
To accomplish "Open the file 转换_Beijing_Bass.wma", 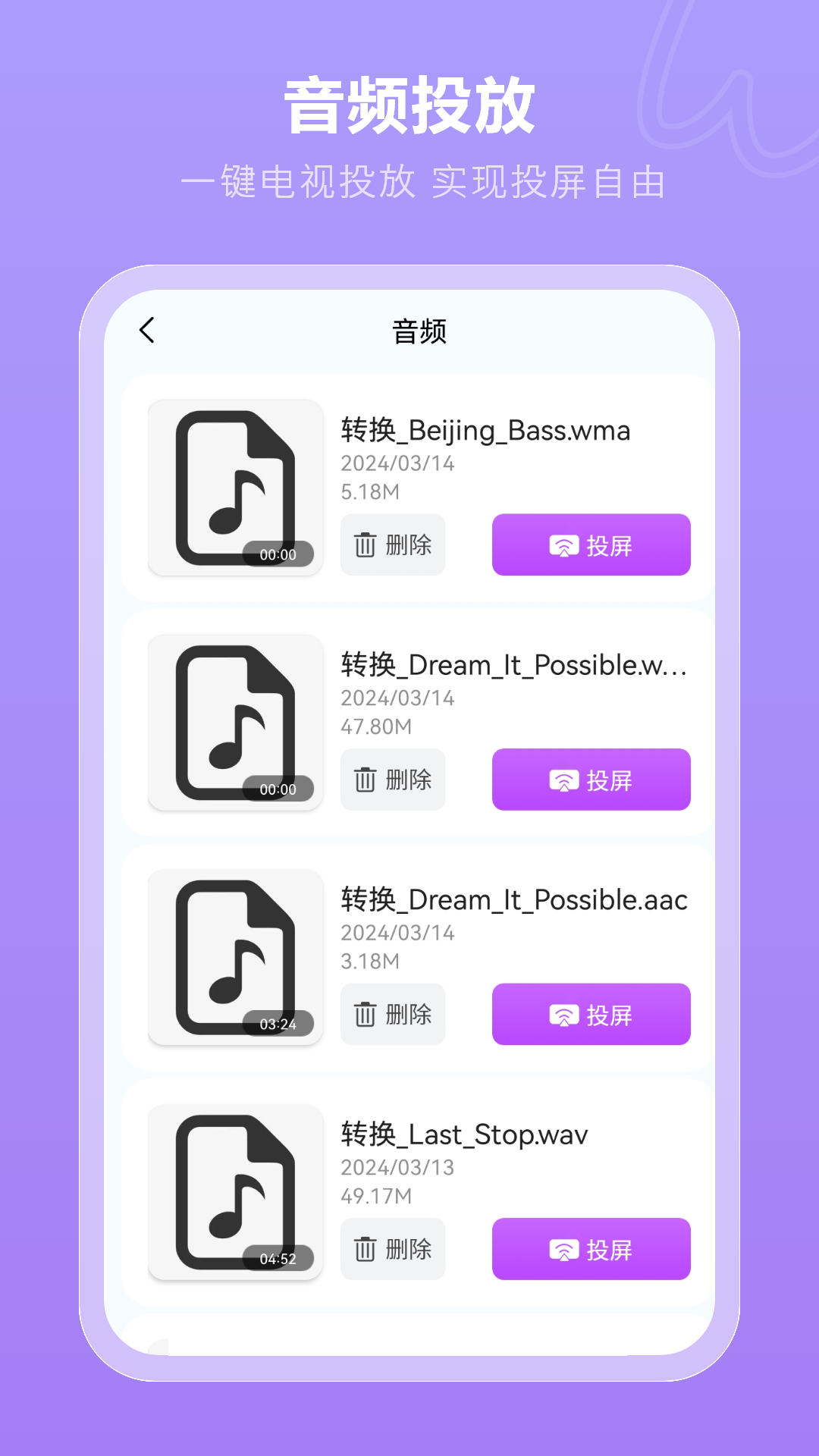I will click(x=484, y=430).
